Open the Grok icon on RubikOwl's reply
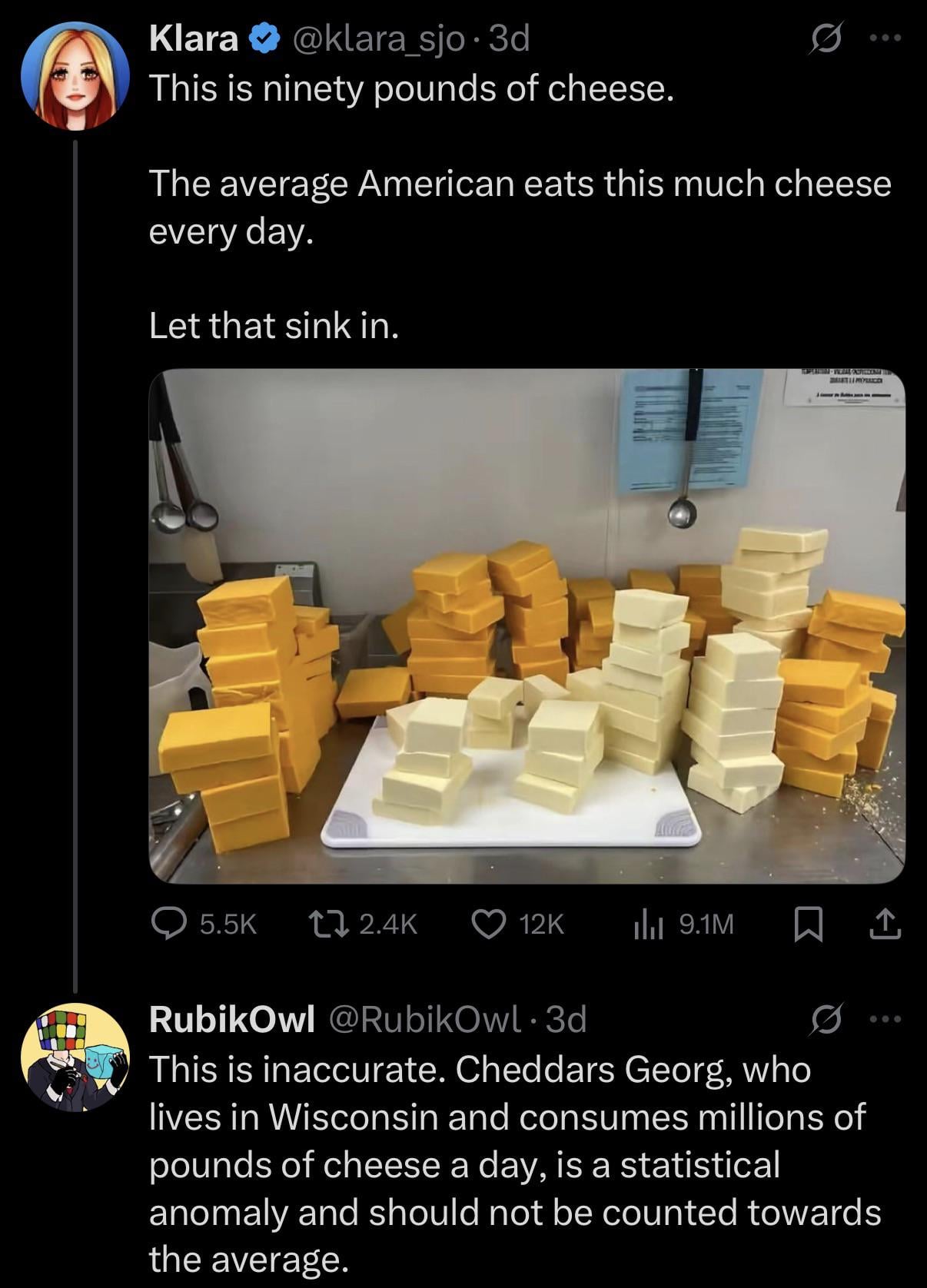Screen dimensions: 927x1288 (x=827, y=1019)
